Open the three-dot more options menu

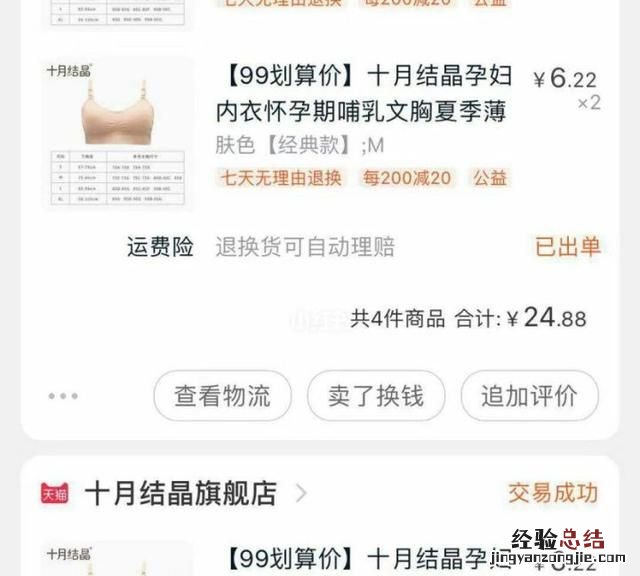(63, 396)
